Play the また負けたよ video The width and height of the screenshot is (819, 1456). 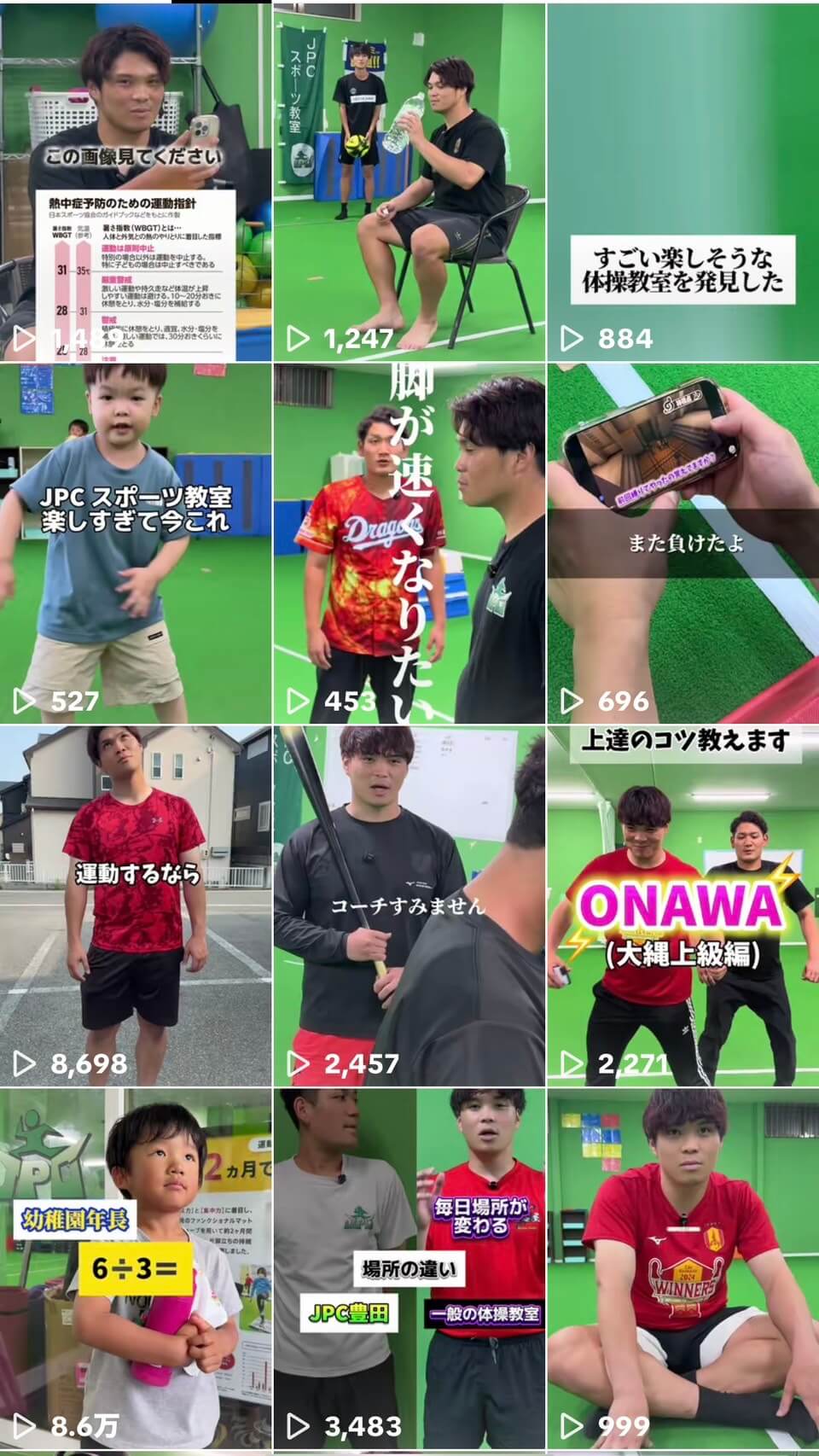coord(683,543)
